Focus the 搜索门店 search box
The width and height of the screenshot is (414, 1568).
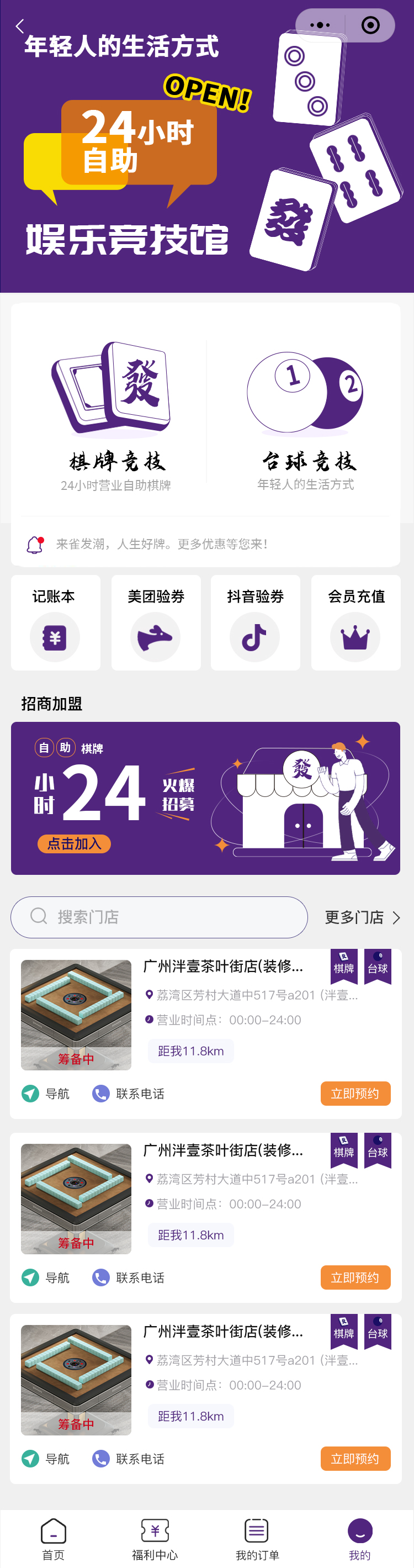[160, 917]
